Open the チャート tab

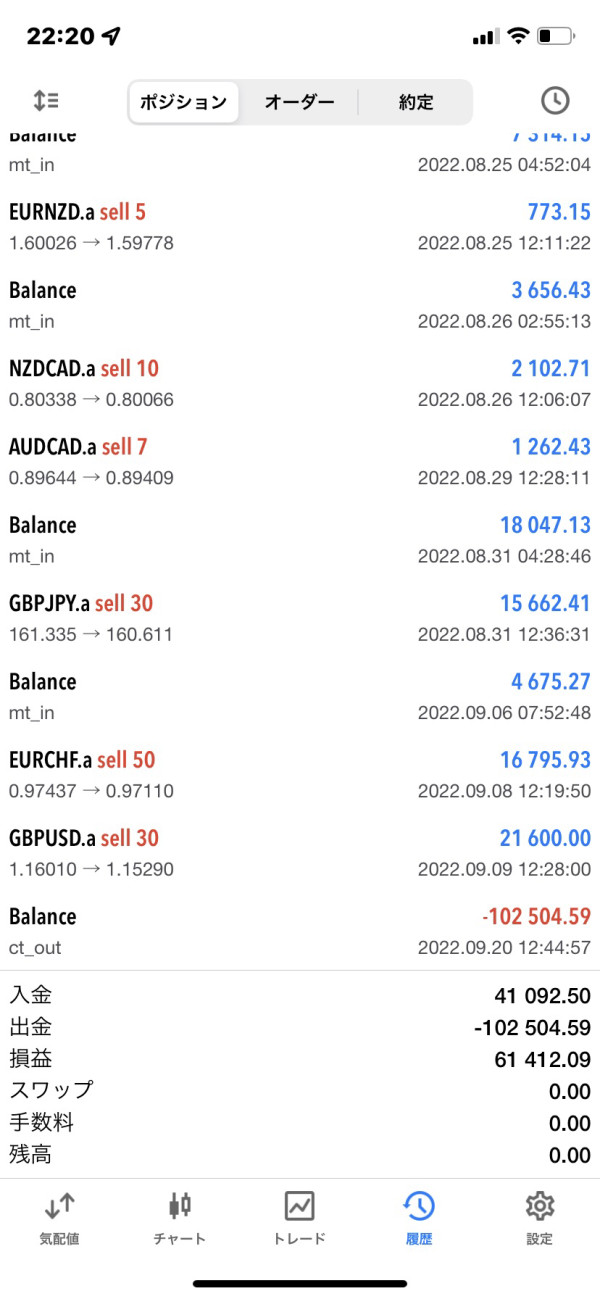click(180, 1218)
